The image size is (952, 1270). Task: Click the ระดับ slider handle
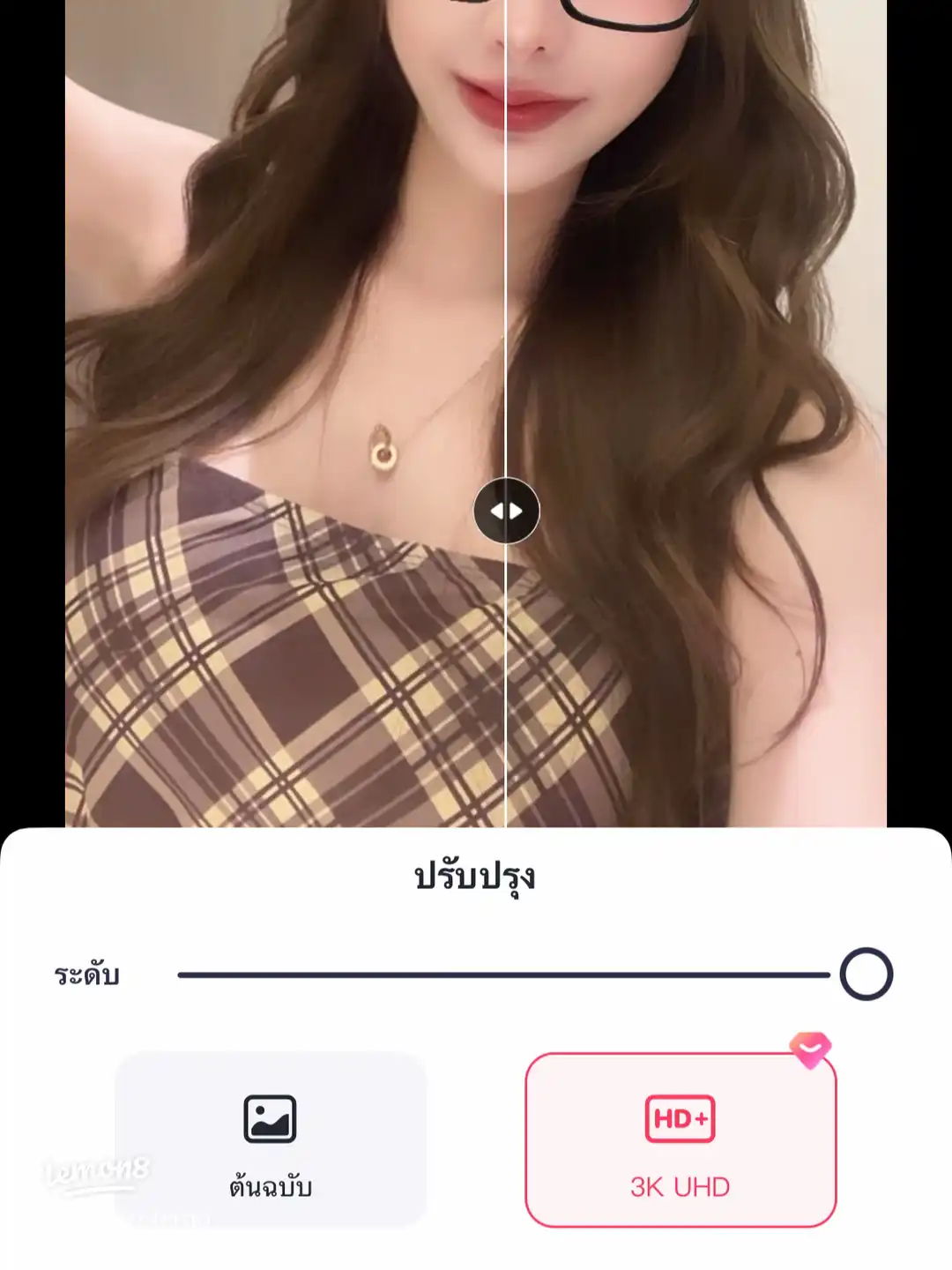pos(865,975)
